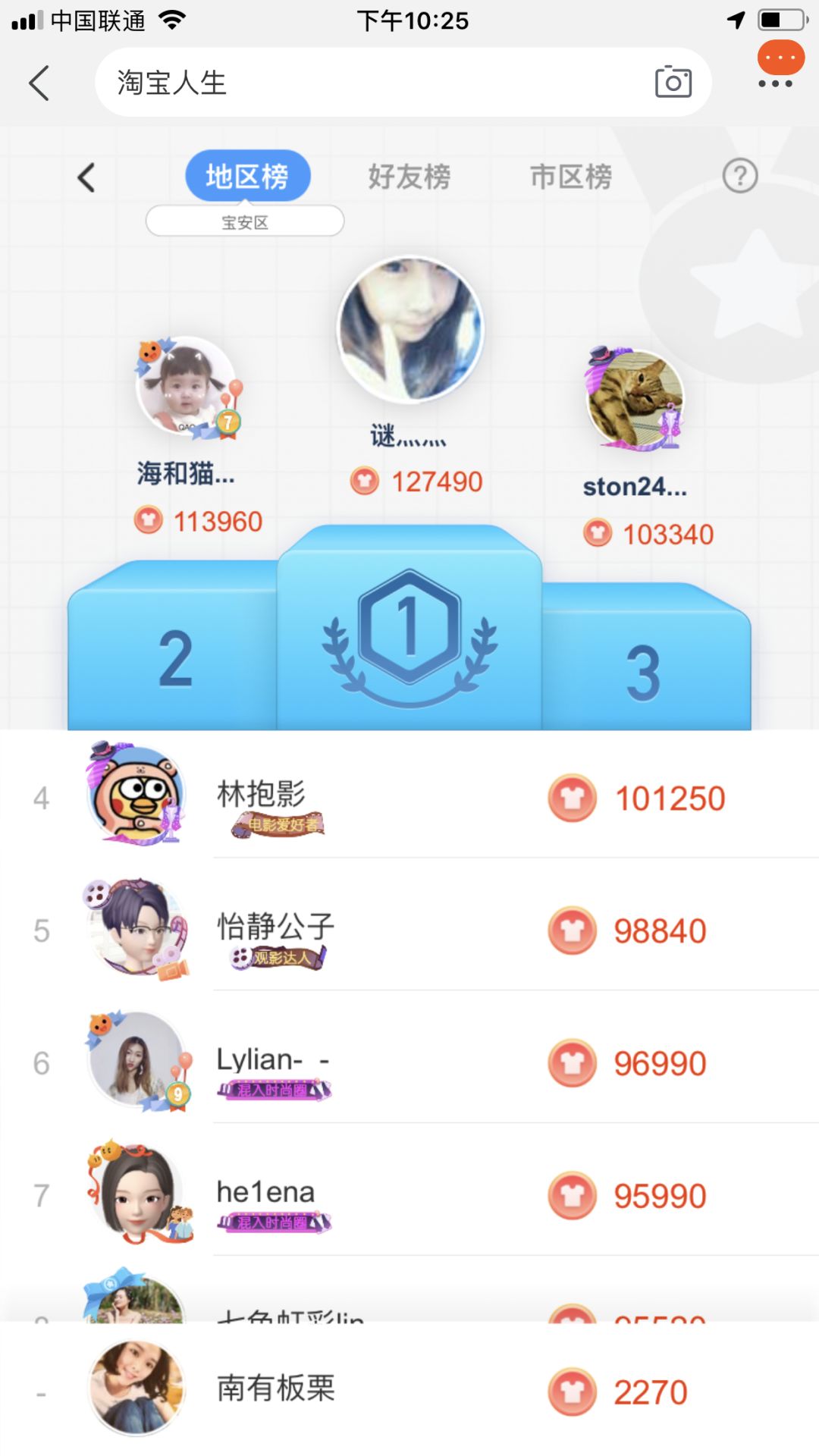
Task: Switch to the 市区榜 tab
Action: [570, 177]
